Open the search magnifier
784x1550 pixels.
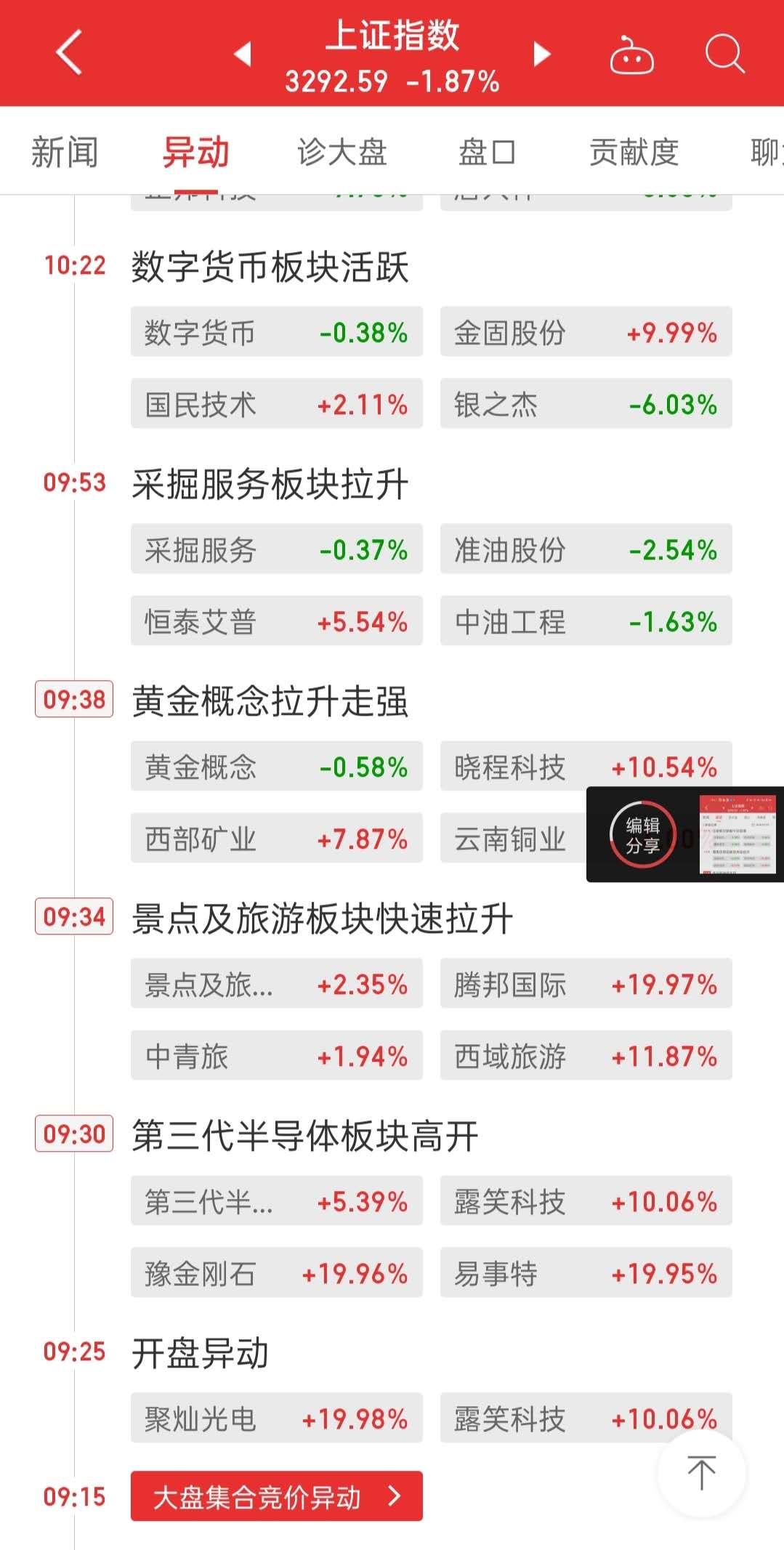tap(724, 54)
